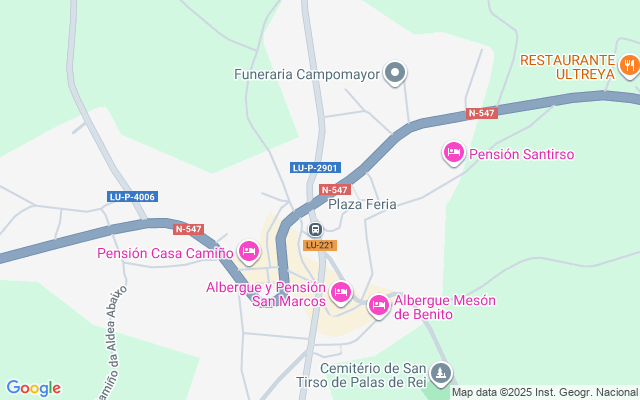This screenshot has width=640, height=400.
Task: Tap the Pensión Santirso lodging marker
Action: pos(453,153)
